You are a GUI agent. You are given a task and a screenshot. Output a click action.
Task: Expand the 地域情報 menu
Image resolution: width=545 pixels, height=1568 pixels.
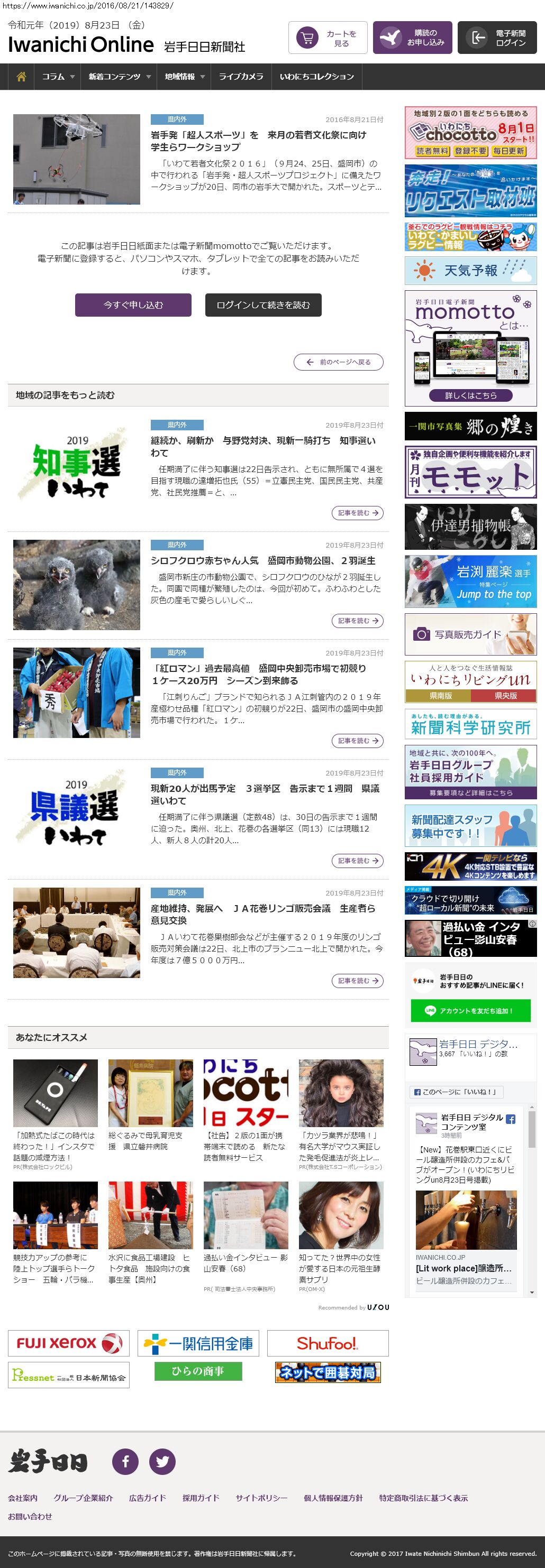(x=185, y=77)
